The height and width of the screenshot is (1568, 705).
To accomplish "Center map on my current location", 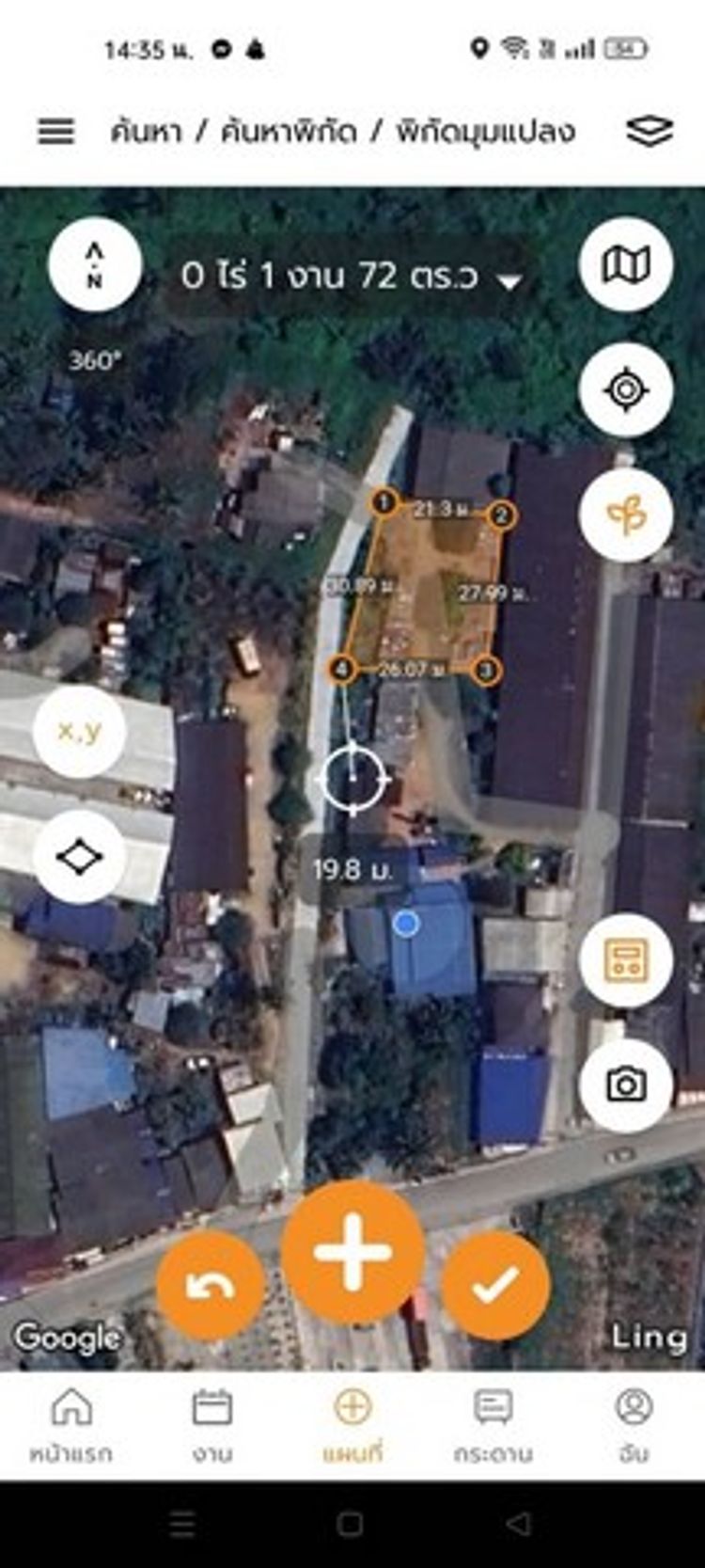I will click(626, 389).
